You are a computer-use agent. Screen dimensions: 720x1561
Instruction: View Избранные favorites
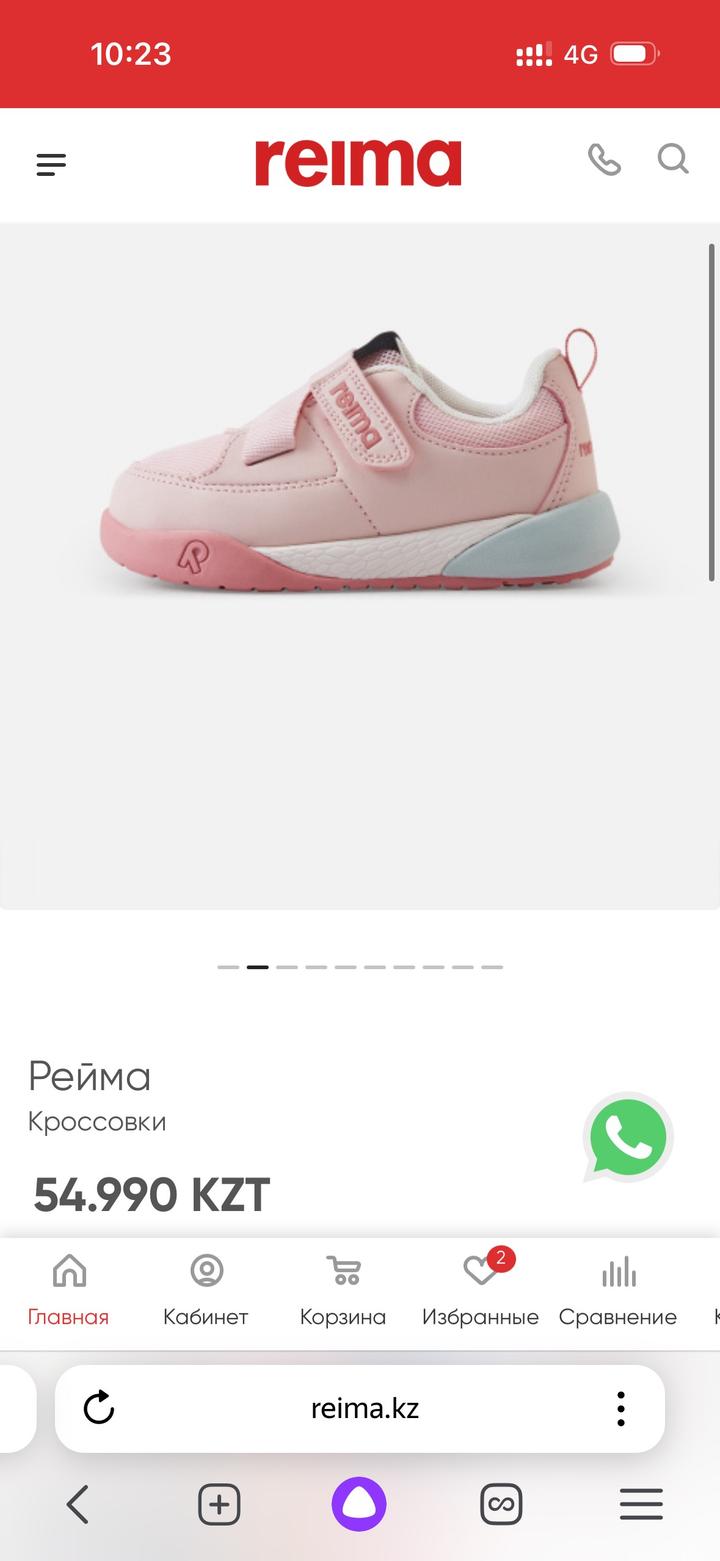[480, 1291]
